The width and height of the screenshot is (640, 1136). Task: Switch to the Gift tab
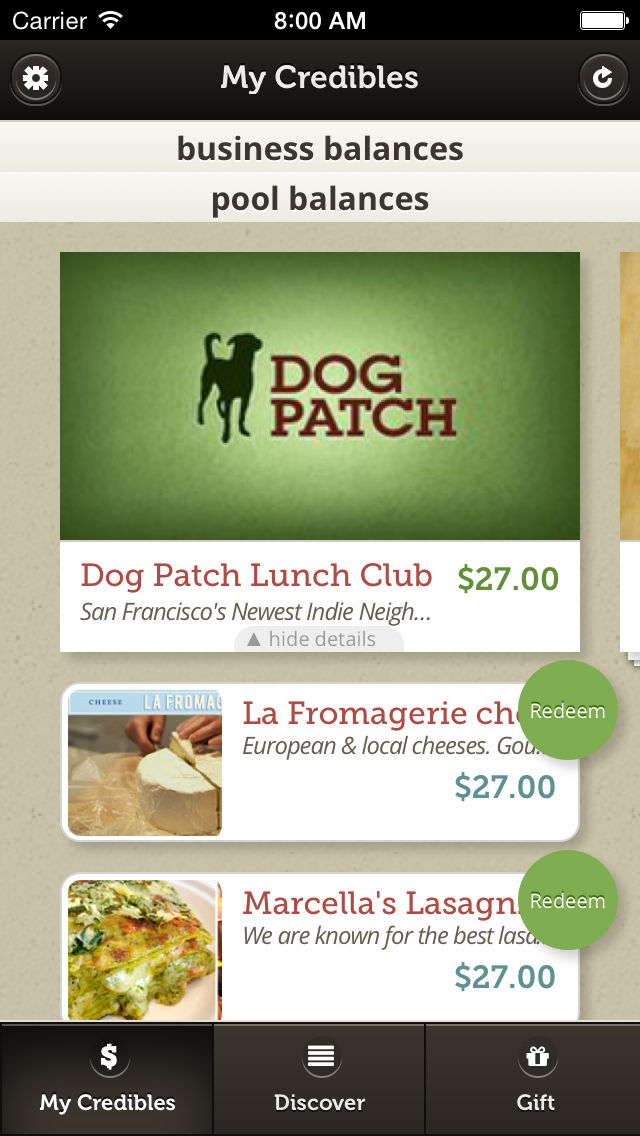click(533, 1079)
